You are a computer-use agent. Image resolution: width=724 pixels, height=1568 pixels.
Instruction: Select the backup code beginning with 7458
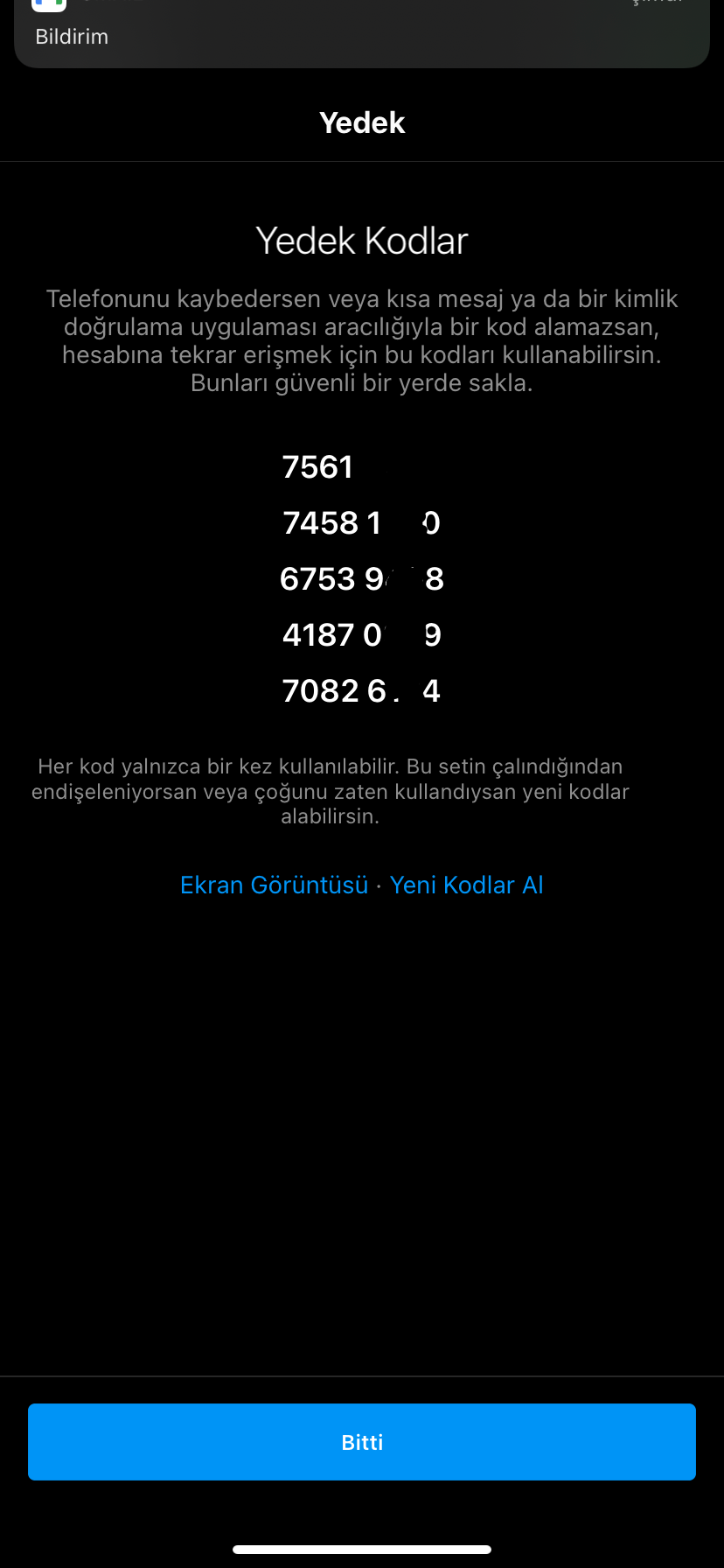361,522
